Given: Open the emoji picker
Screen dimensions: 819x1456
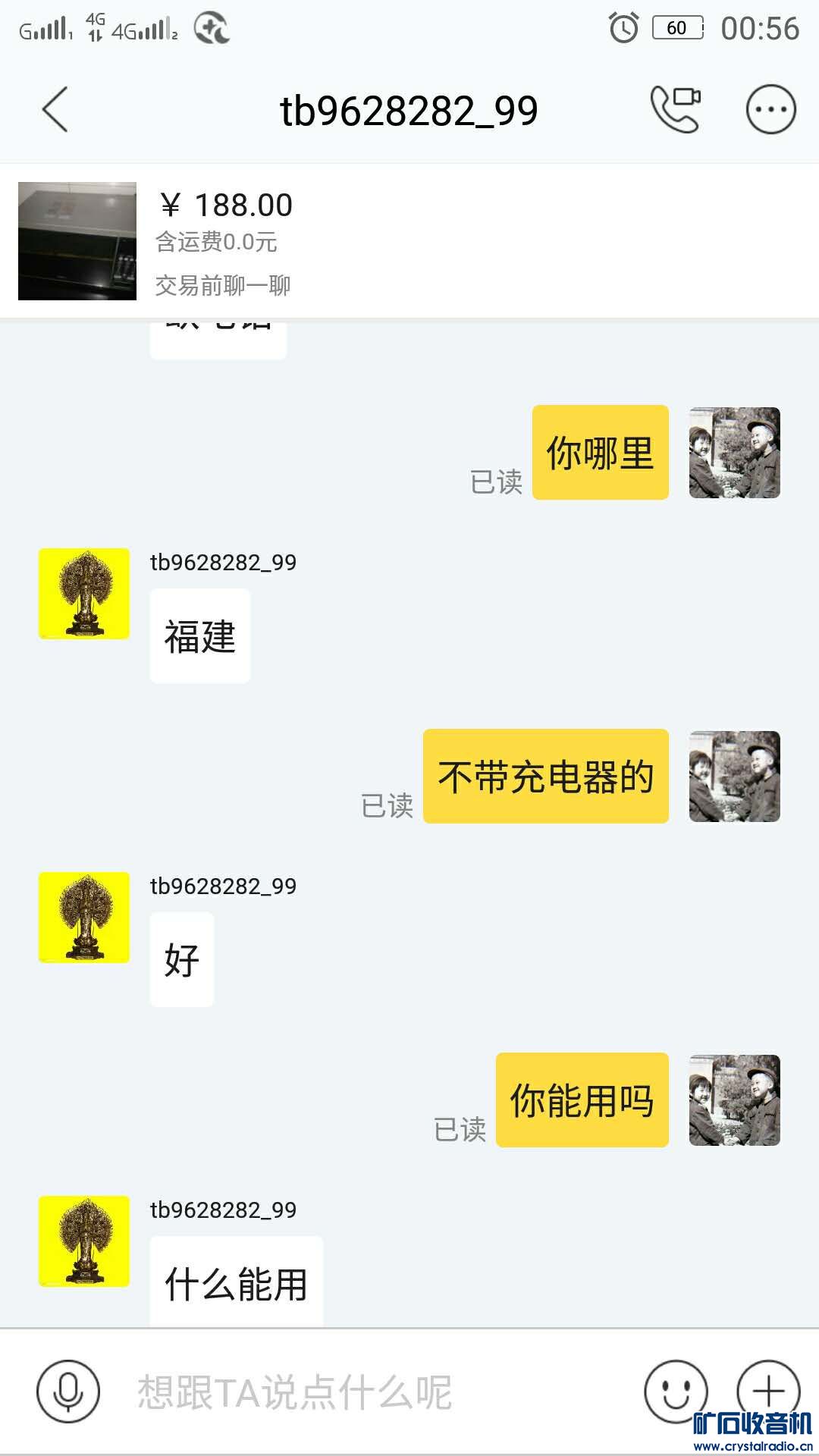Looking at the screenshot, I should [675, 1392].
